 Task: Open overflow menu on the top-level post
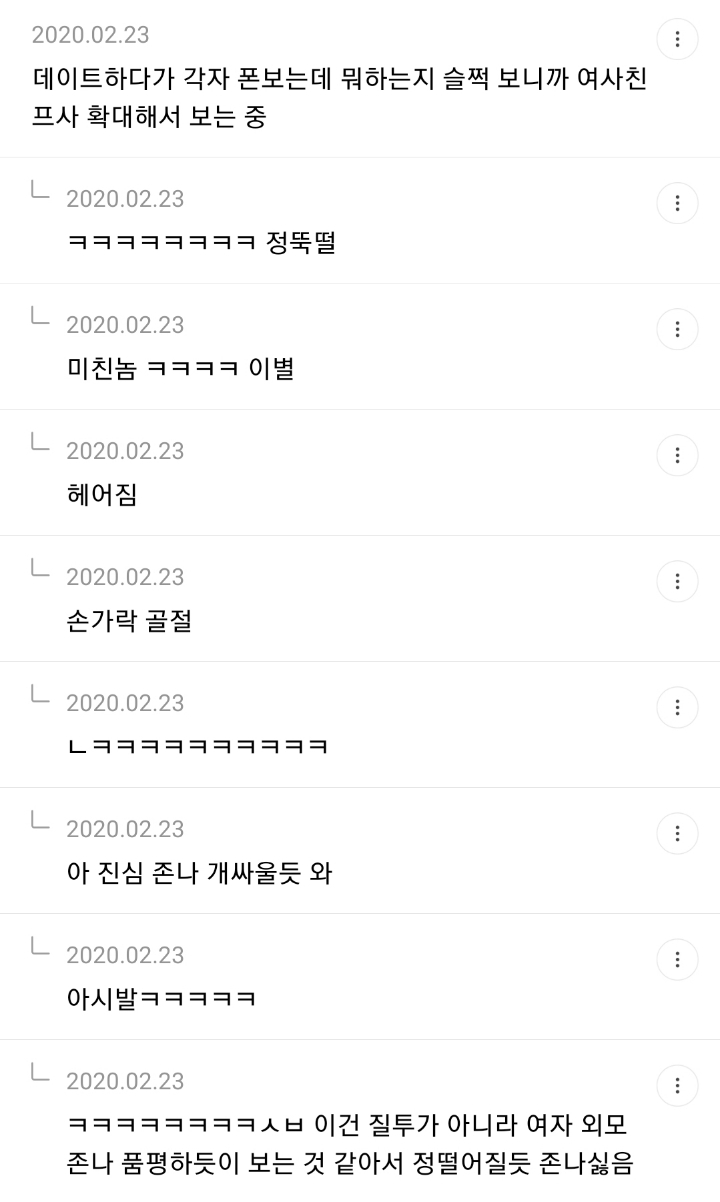(x=677, y=39)
